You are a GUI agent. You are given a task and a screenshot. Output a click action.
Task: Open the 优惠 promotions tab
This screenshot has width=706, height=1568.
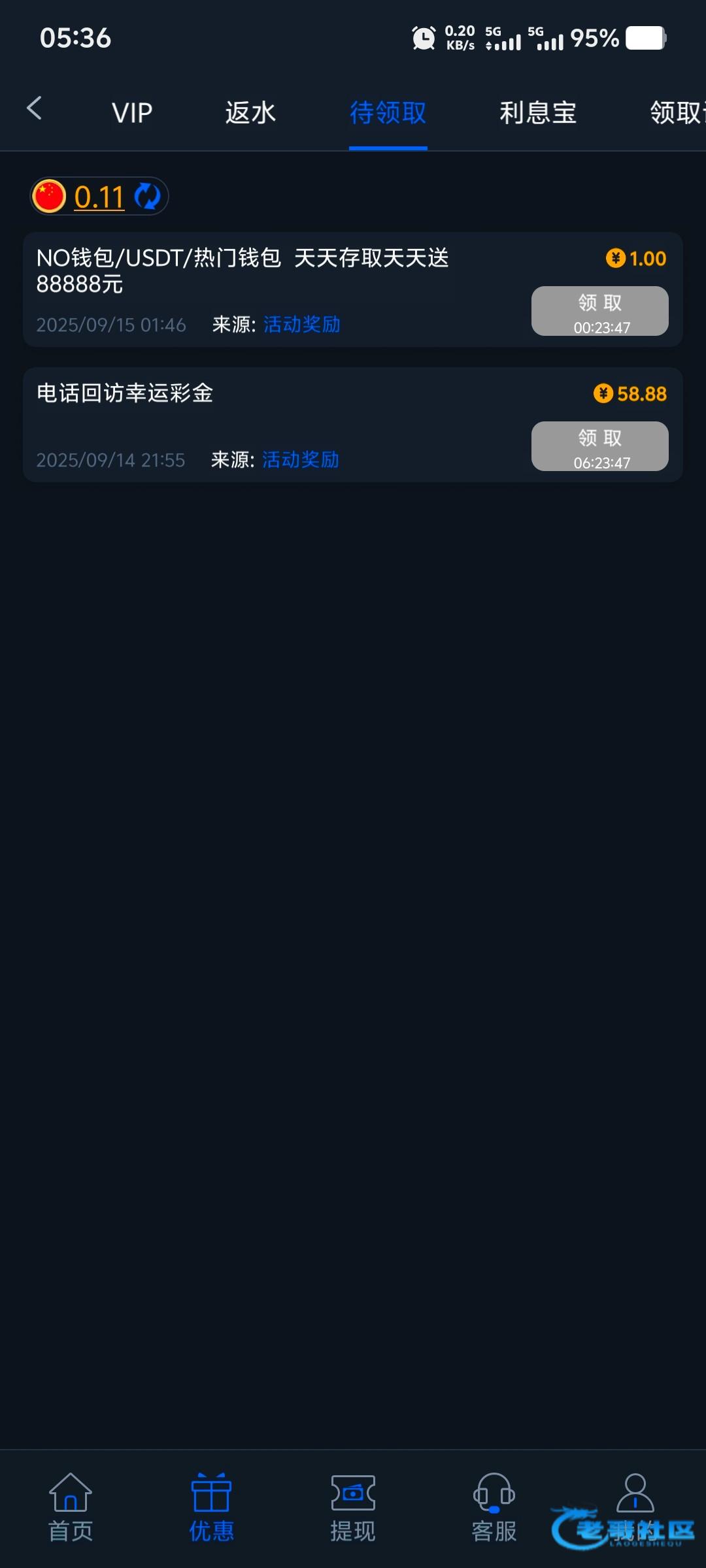point(212,1508)
